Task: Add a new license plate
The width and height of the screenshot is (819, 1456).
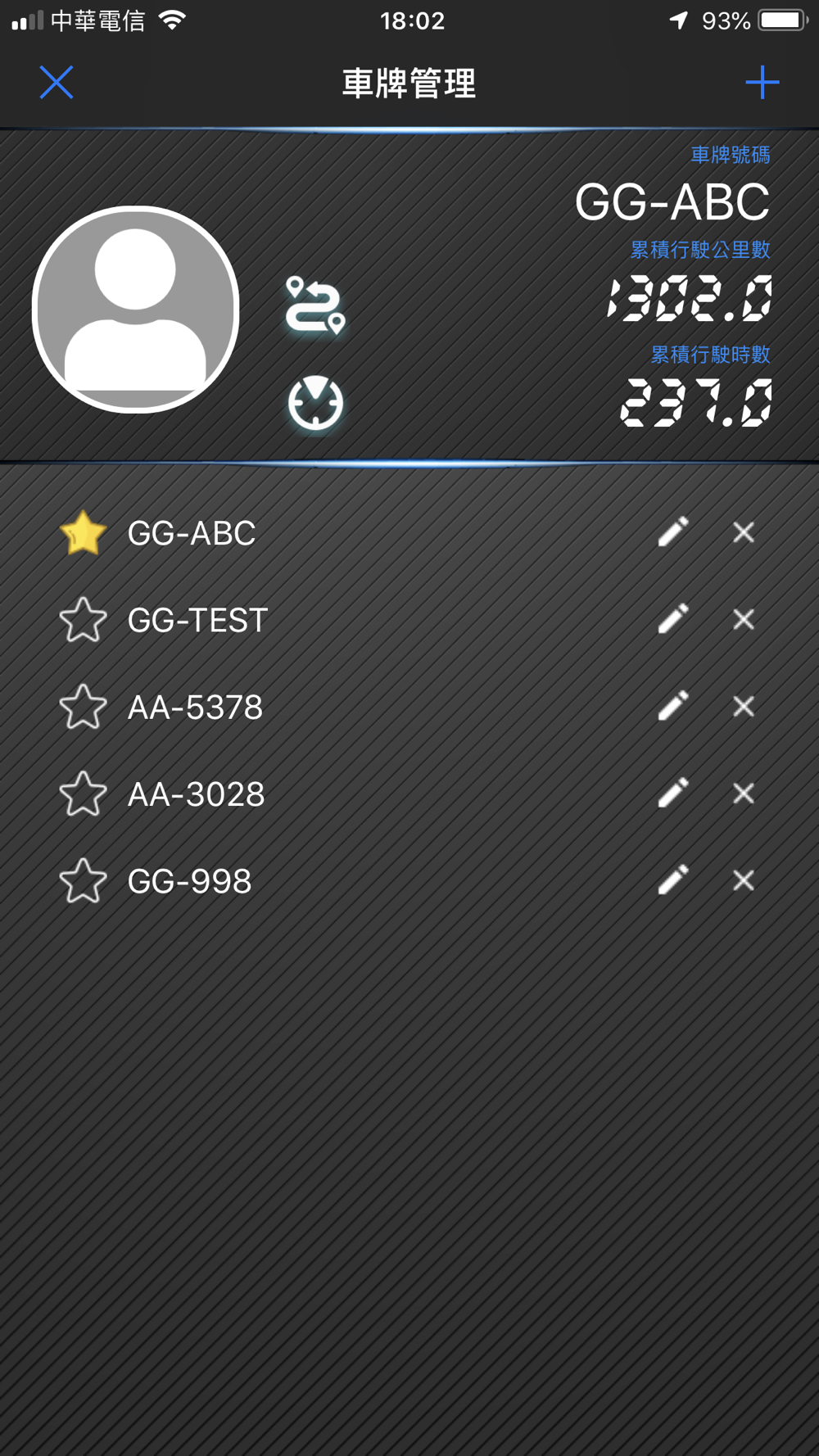Action: (762, 83)
